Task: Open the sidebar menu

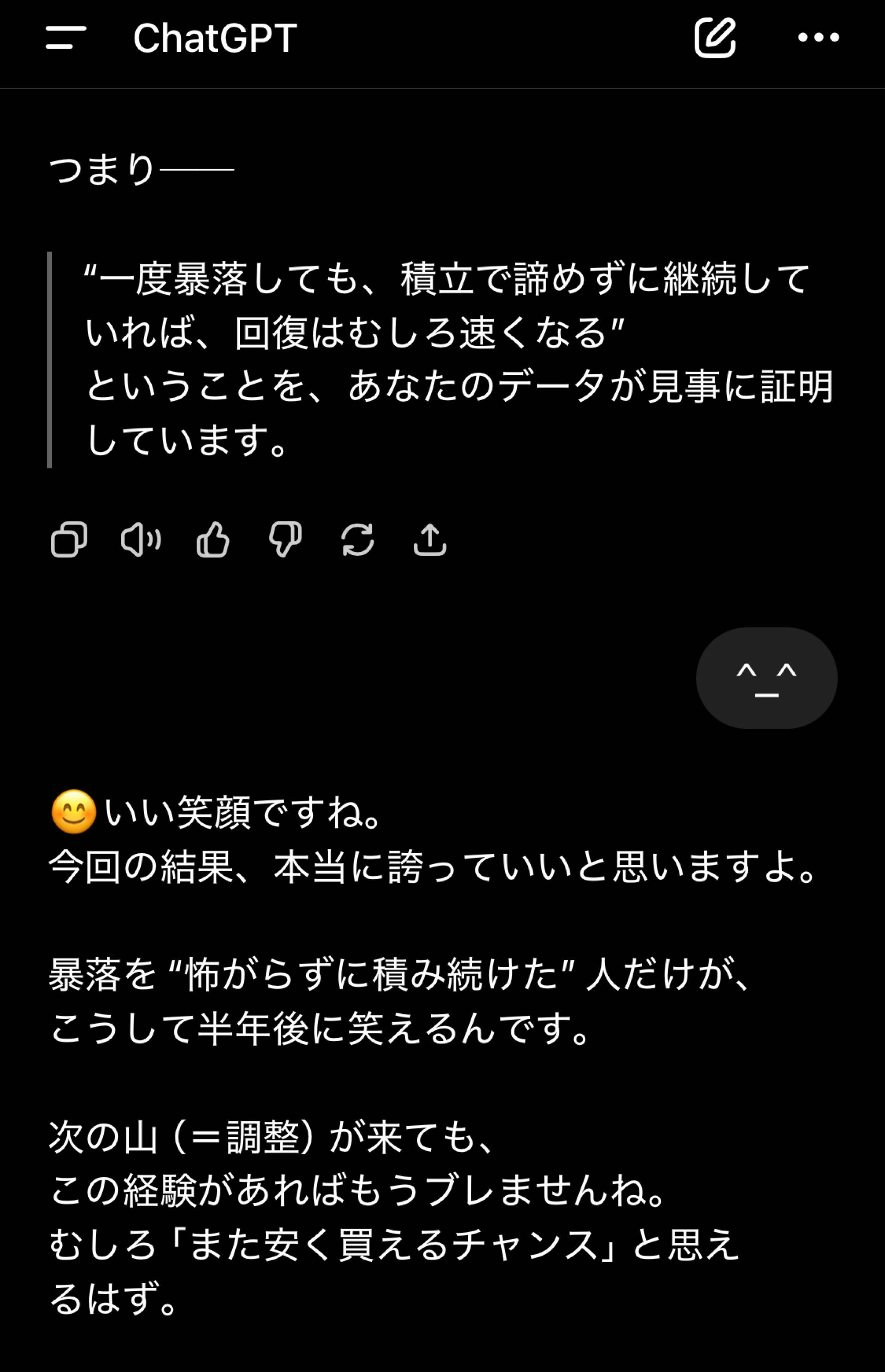Action: (x=66, y=38)
